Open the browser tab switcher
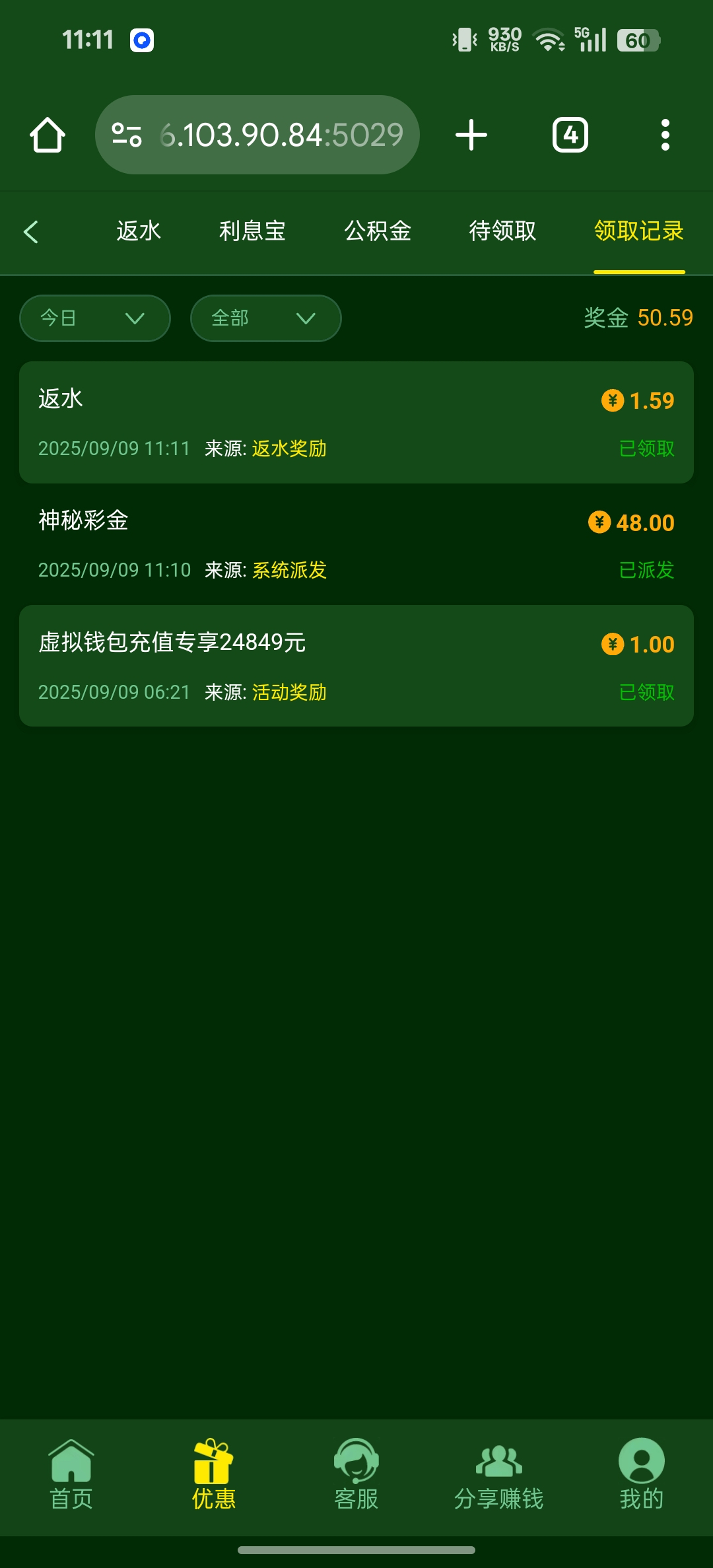713x1568 pixels. click(570, 135)
